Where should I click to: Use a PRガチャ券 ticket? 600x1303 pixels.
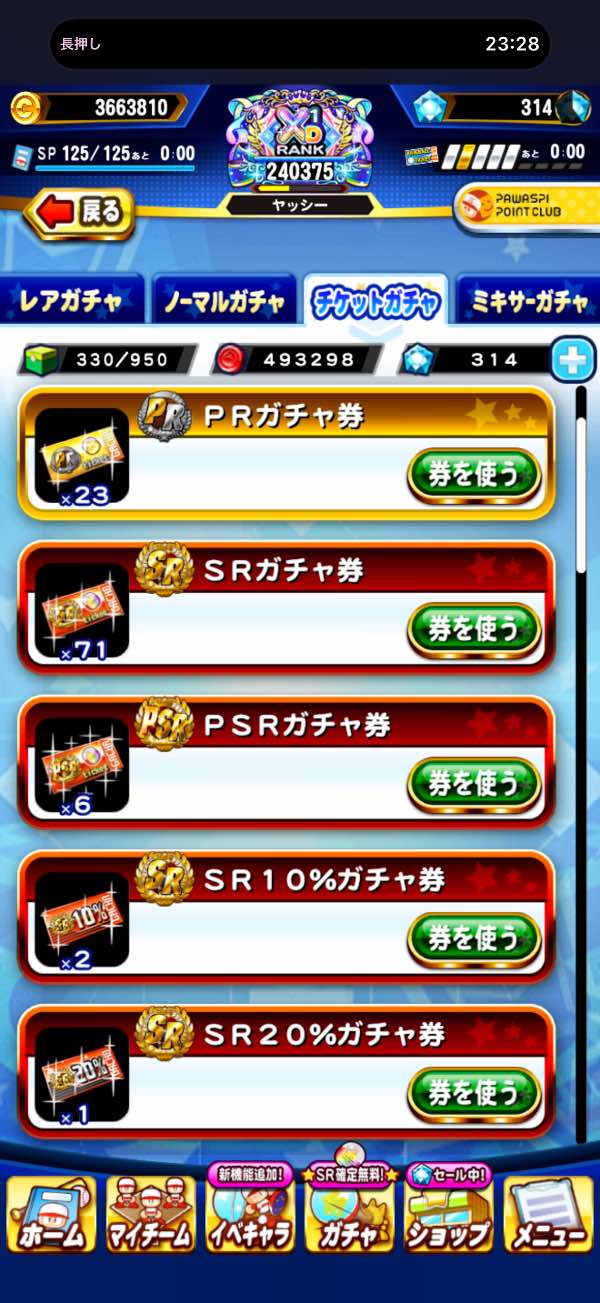(473, 476)
